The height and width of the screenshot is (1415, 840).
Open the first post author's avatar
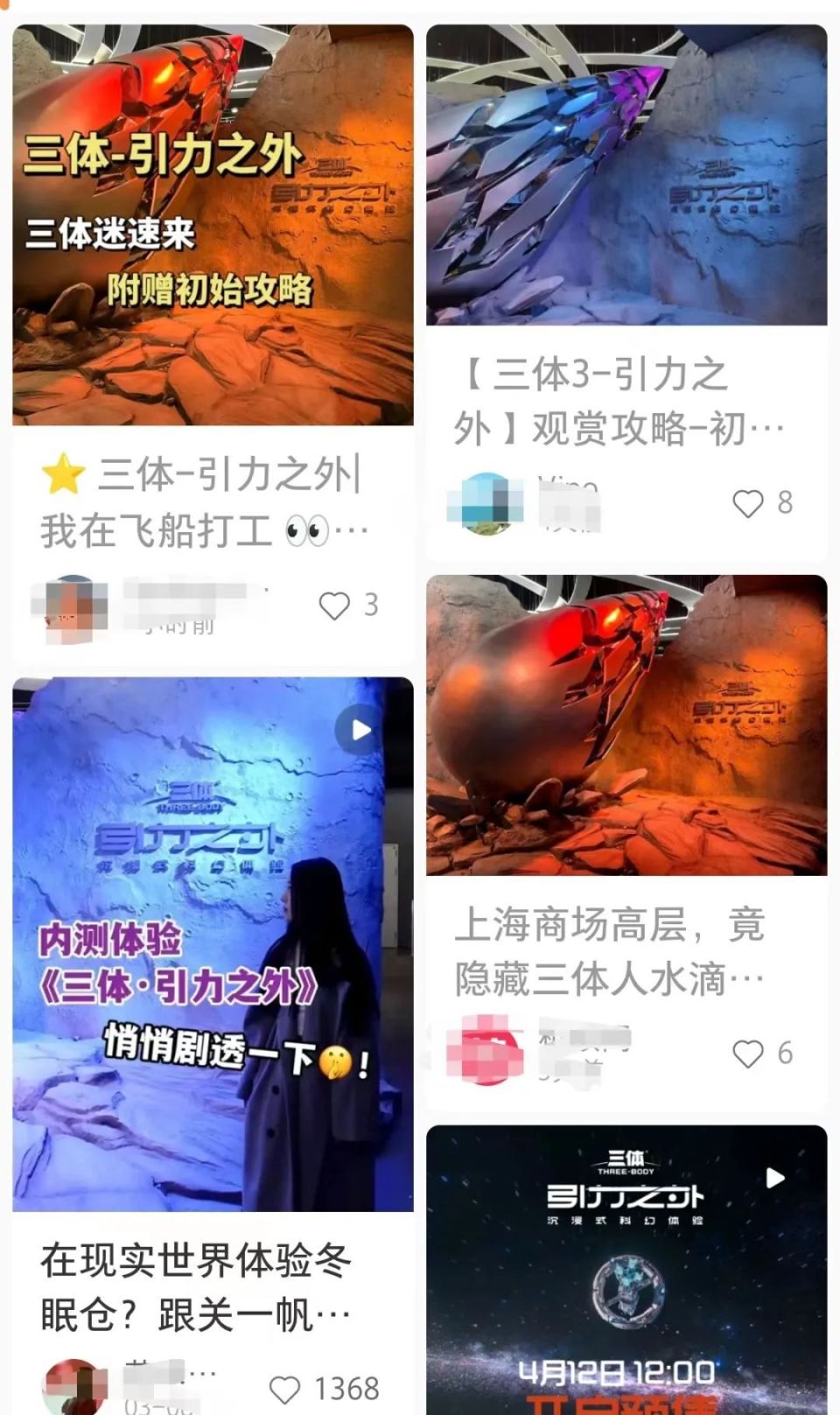tap(74, 610)
